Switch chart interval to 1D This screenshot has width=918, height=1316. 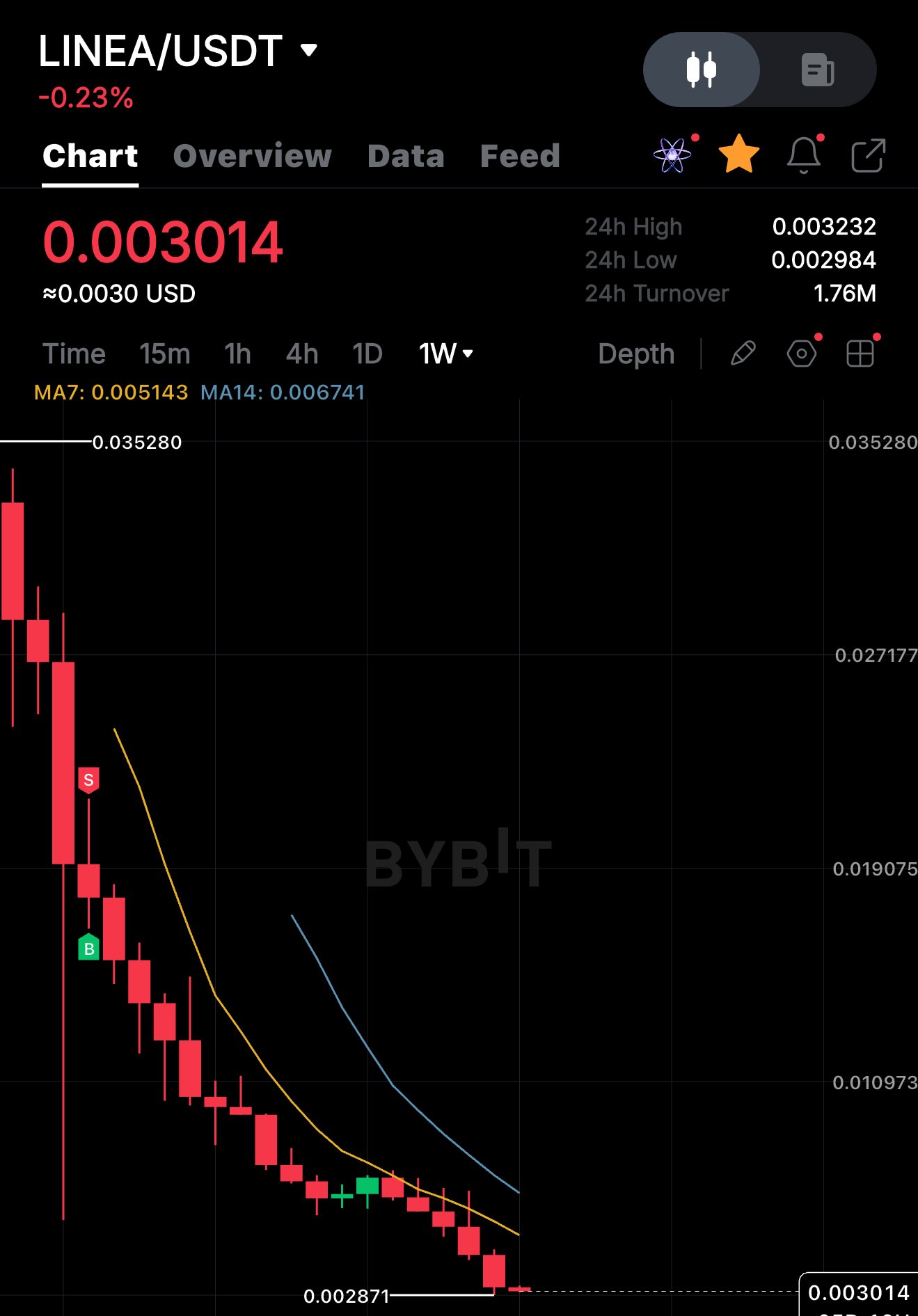click(x=367, y=354)
